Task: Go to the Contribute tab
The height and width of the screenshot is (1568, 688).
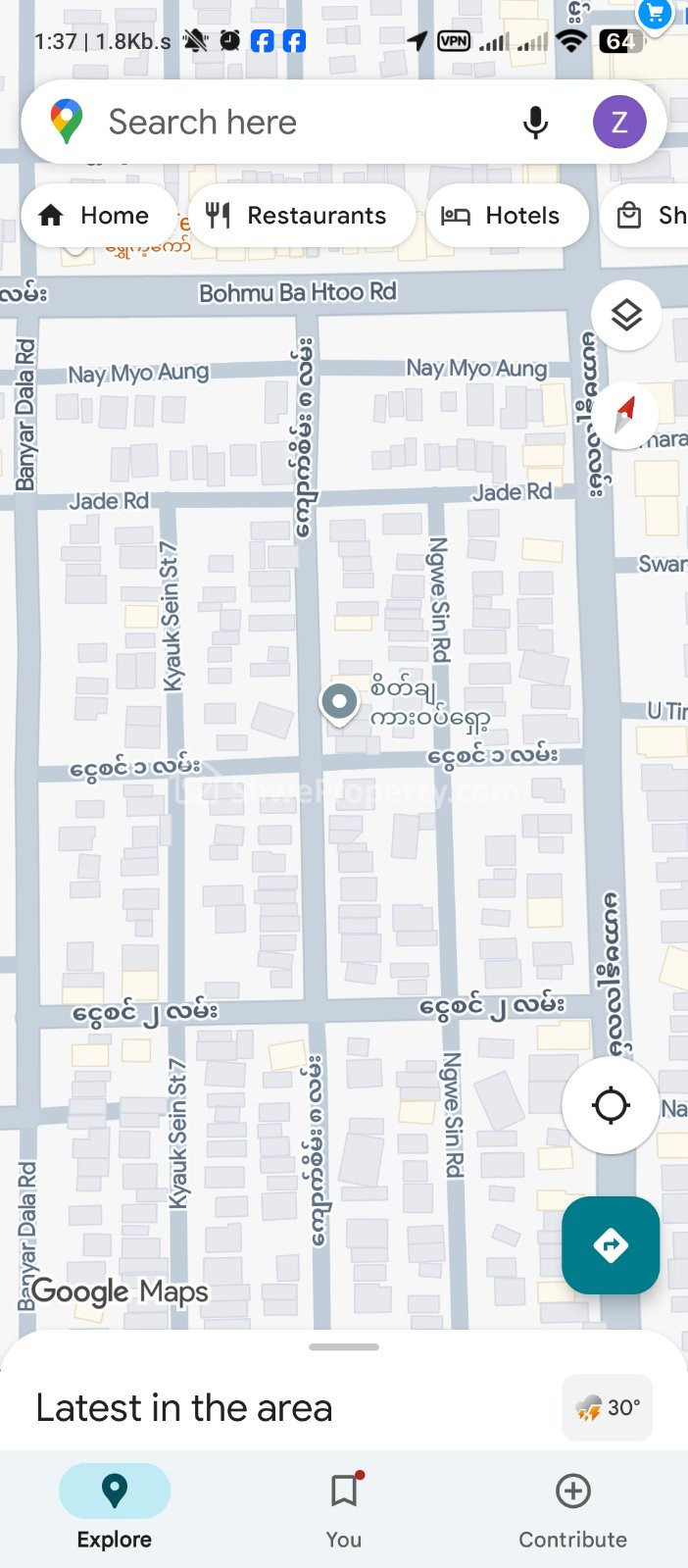Action: coord(572,1509)
